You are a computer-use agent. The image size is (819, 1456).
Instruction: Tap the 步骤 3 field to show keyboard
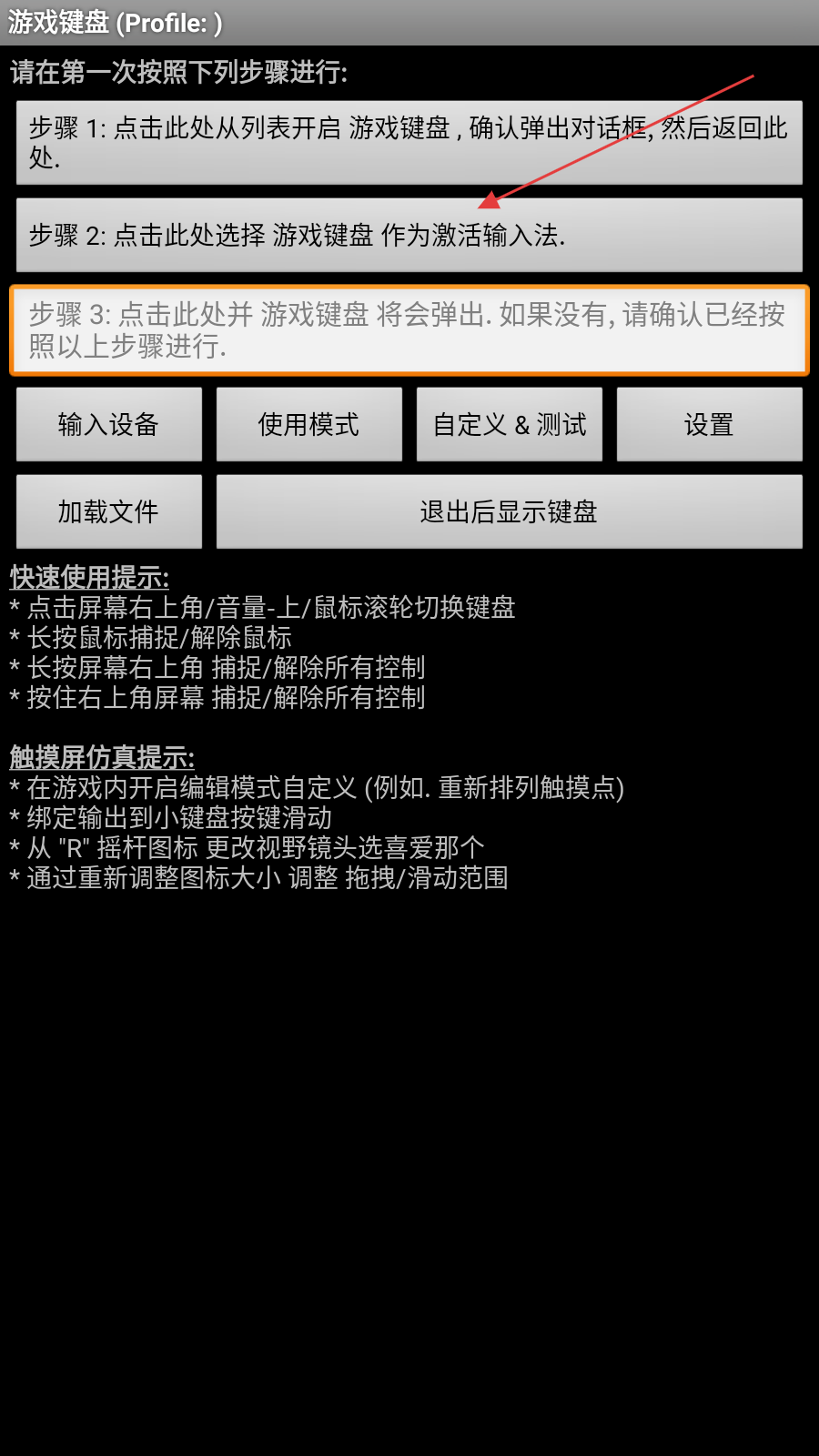click(409, 330)
